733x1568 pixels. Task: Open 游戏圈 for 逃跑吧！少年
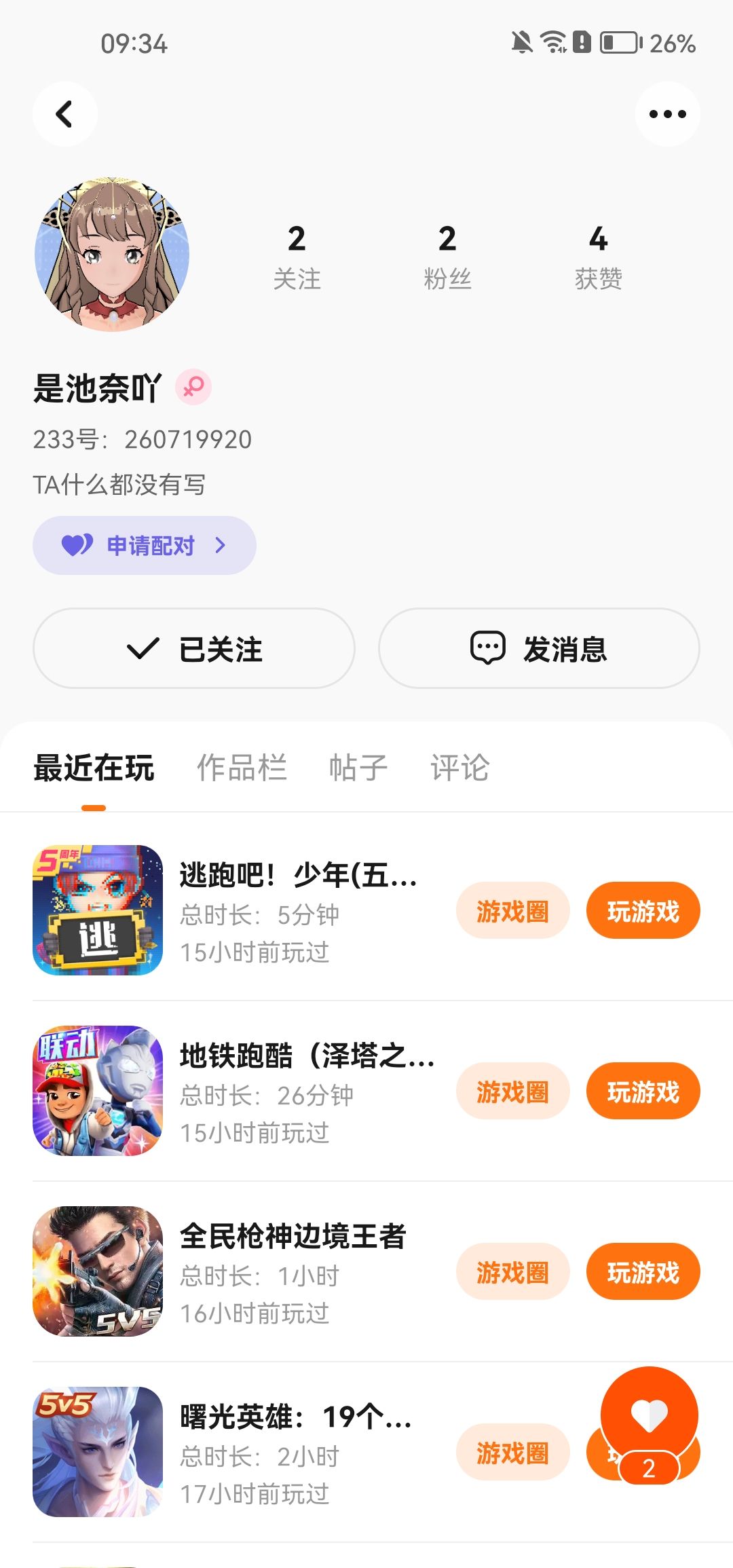pyautogui.click(x=512, y=911)
